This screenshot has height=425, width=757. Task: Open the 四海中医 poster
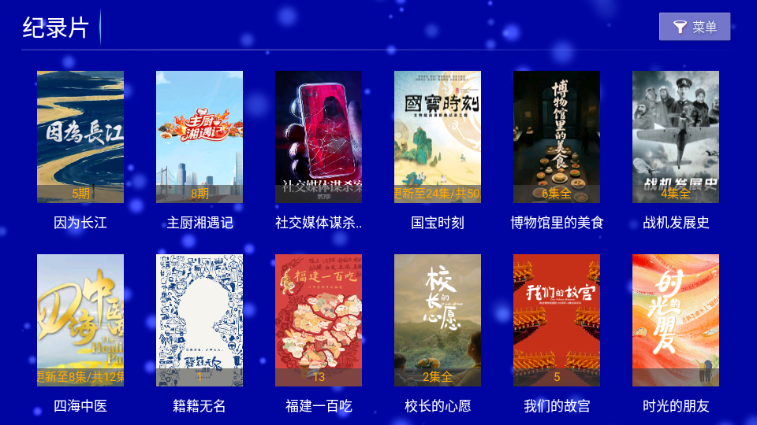[80, 320]
